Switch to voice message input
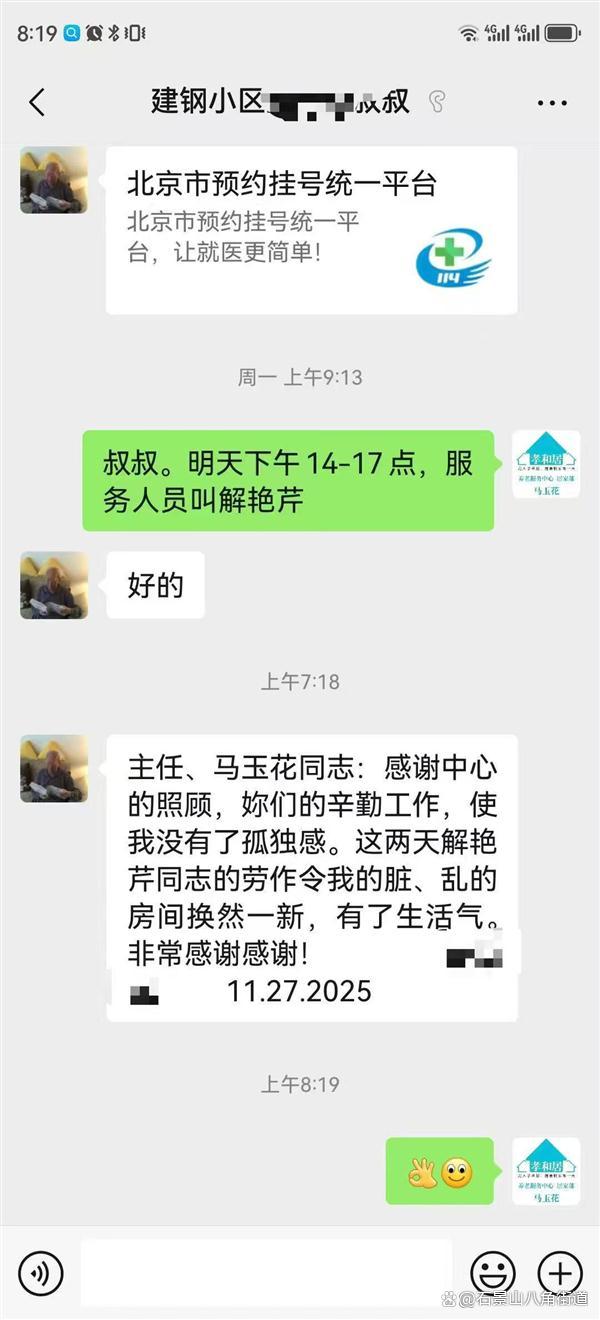Viewport: 600px width, 1320px height. pyautogui.click(x=41, y=1273)
